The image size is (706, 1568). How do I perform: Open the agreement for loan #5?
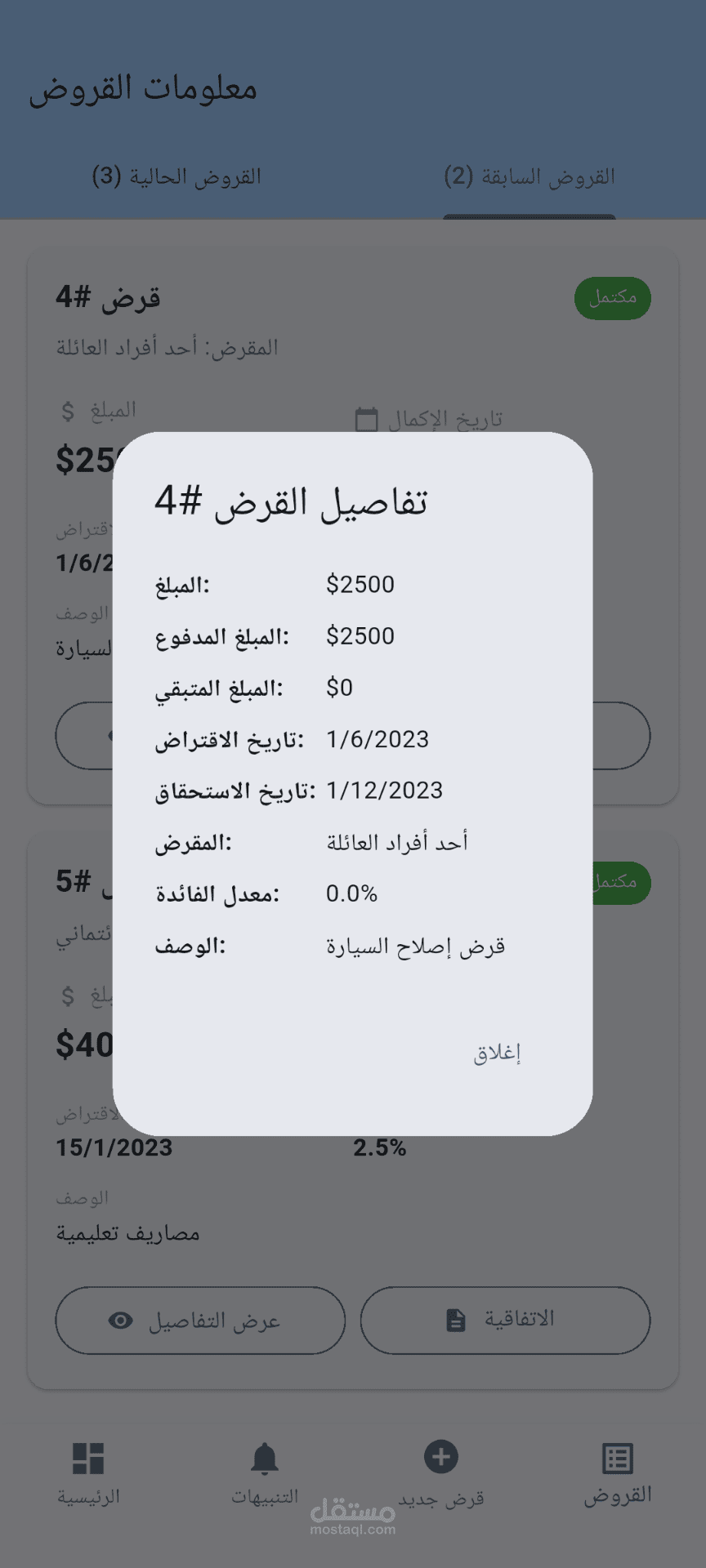[505, 1321]
